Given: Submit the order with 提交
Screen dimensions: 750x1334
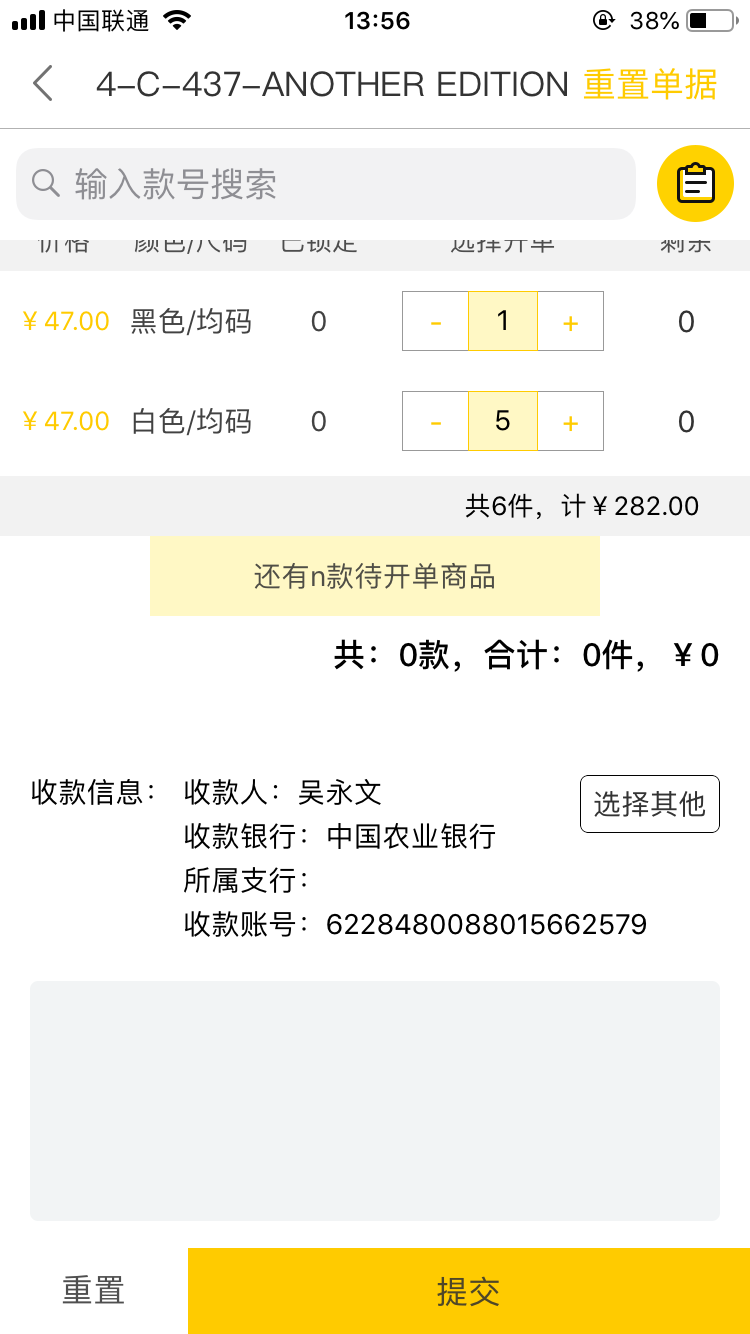Looking at the screenshot, I should 469,1291.
